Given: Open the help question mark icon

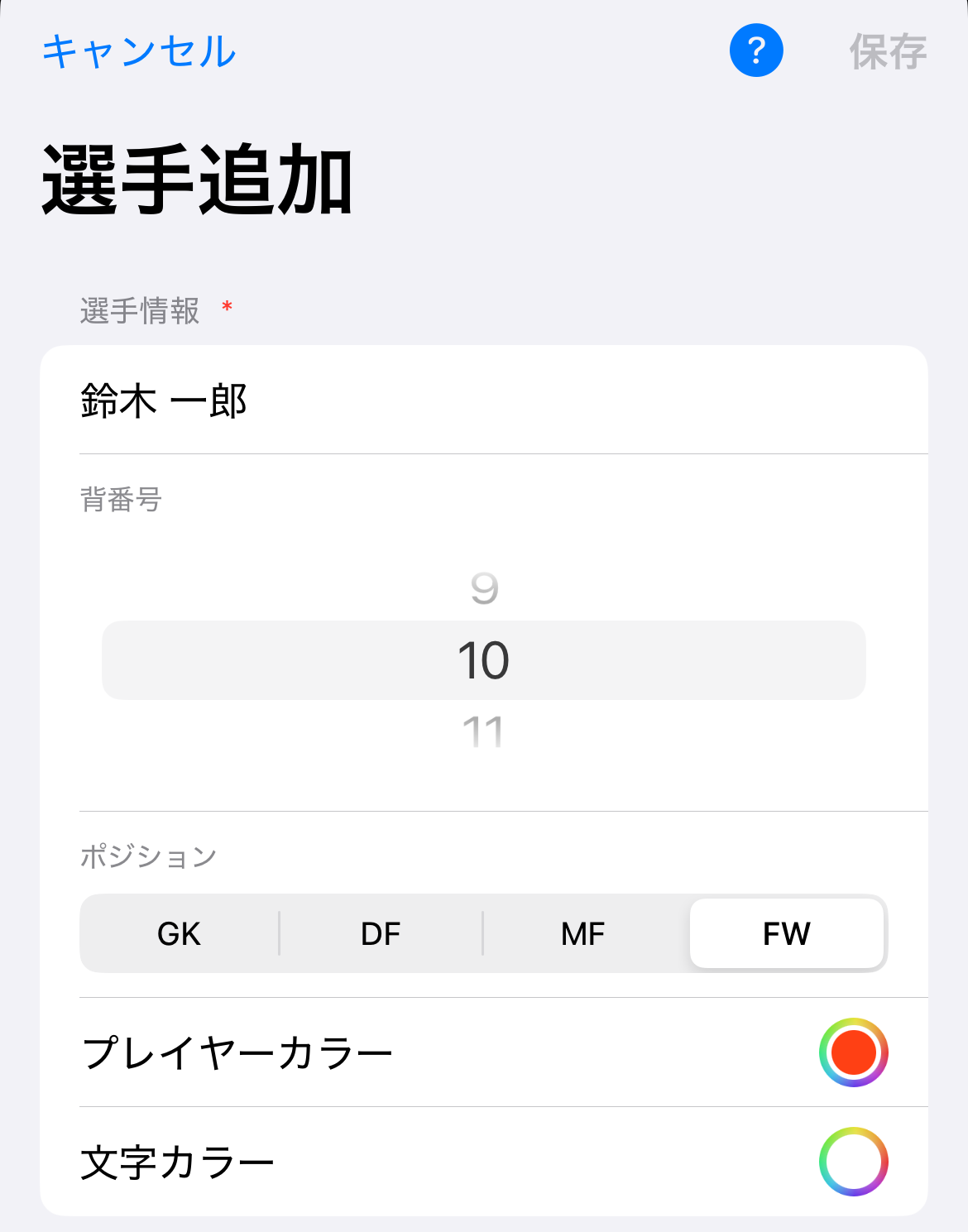Looking at the screenshot, I should point(756,50).
